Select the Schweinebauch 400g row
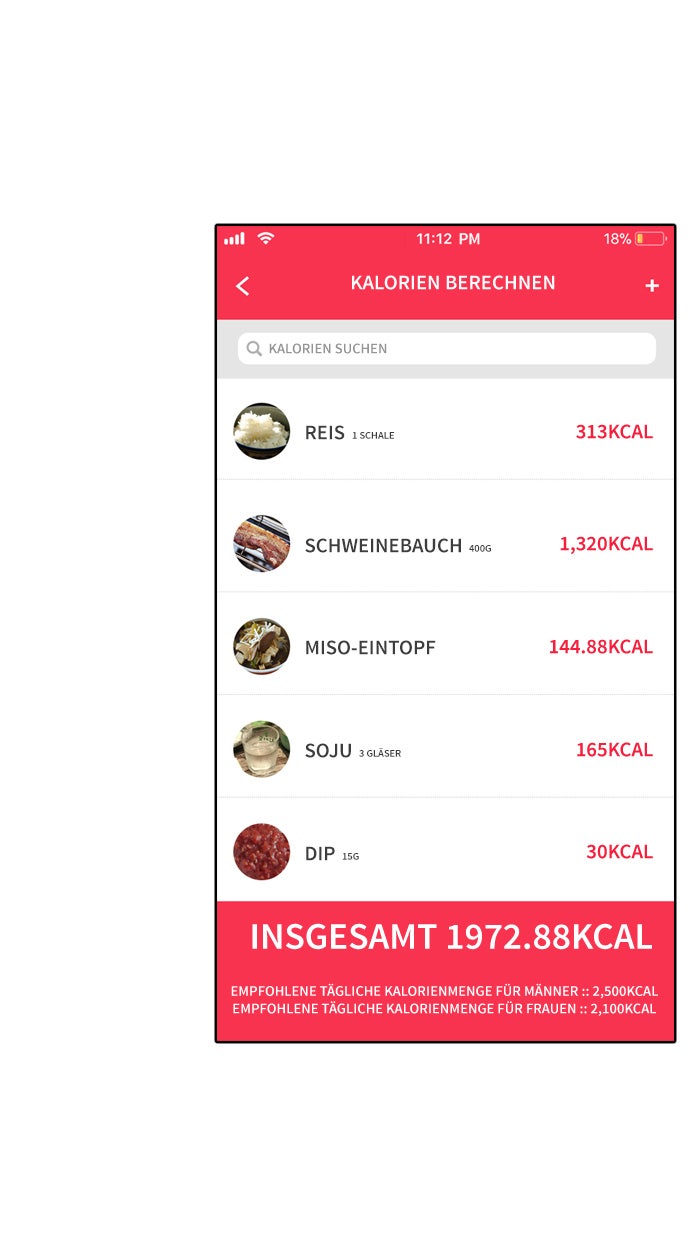690x1240 pixels. pos(445,544)
